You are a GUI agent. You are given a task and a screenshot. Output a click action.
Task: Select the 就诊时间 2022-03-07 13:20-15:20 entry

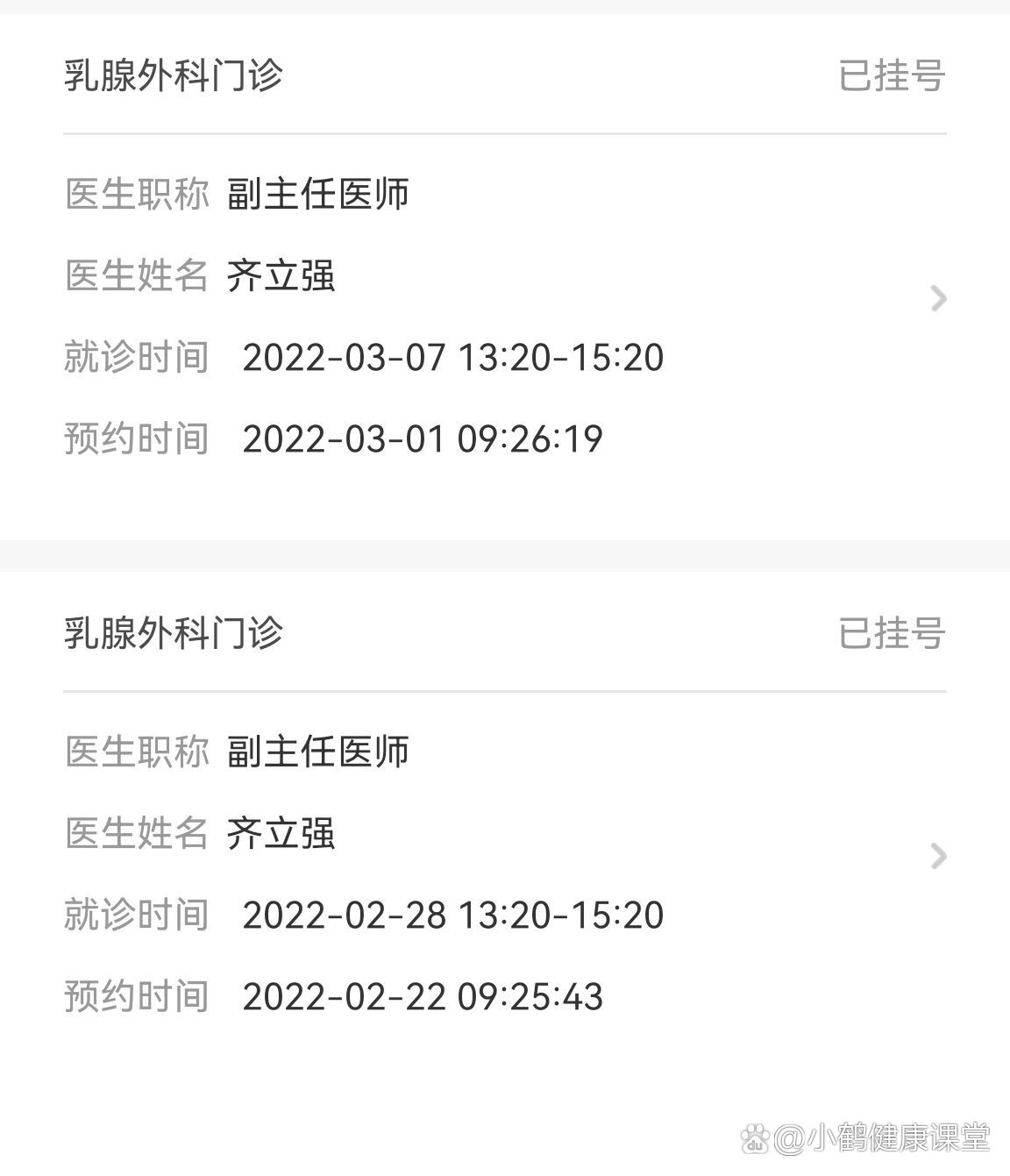click(x=454, y=358)
